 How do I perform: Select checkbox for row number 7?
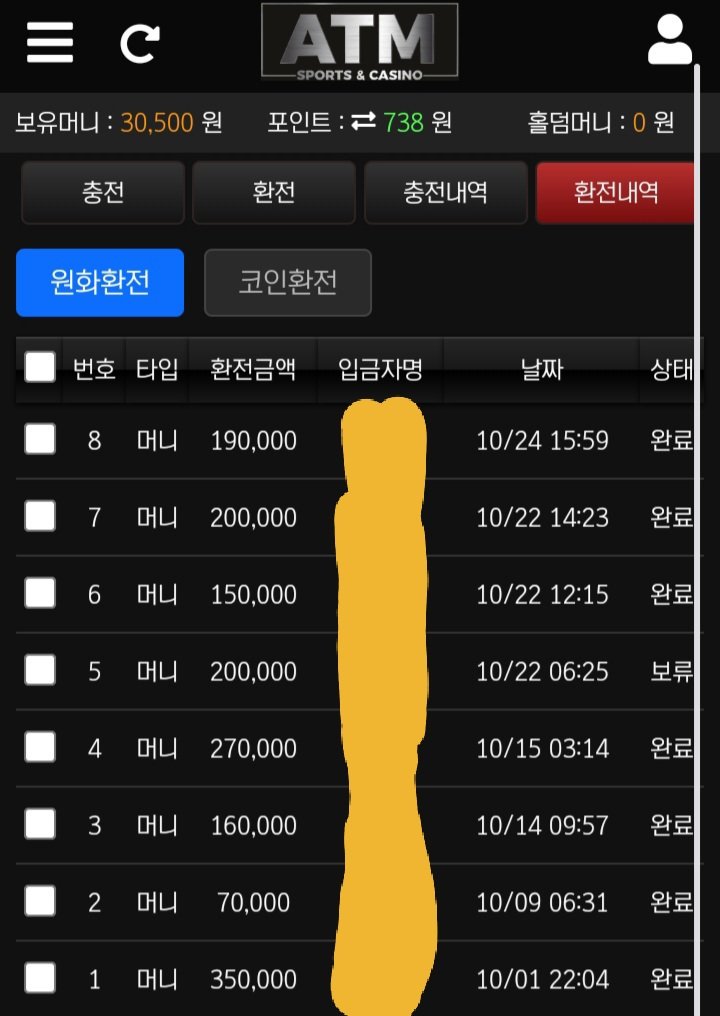(40, 516)
